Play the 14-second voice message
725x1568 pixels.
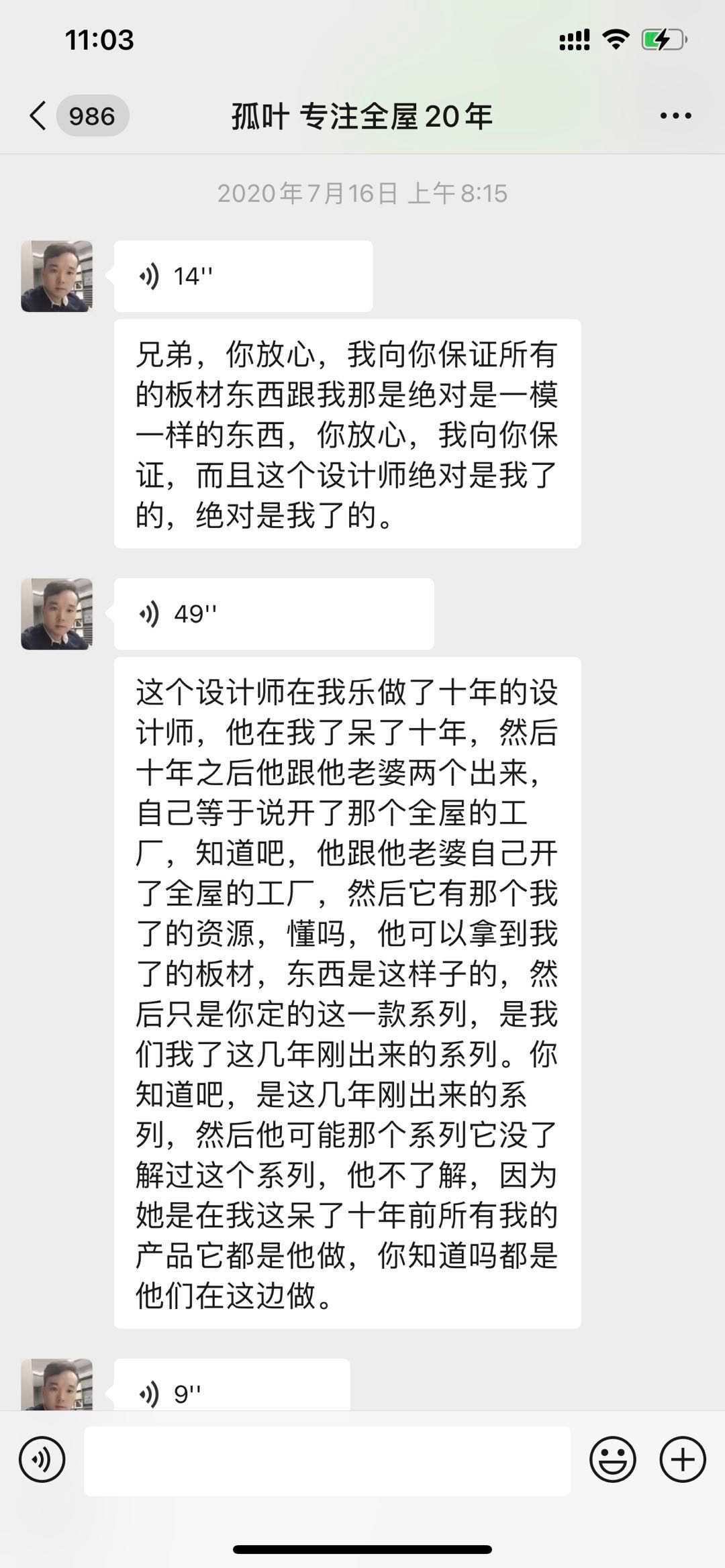[x=242, y=276]
